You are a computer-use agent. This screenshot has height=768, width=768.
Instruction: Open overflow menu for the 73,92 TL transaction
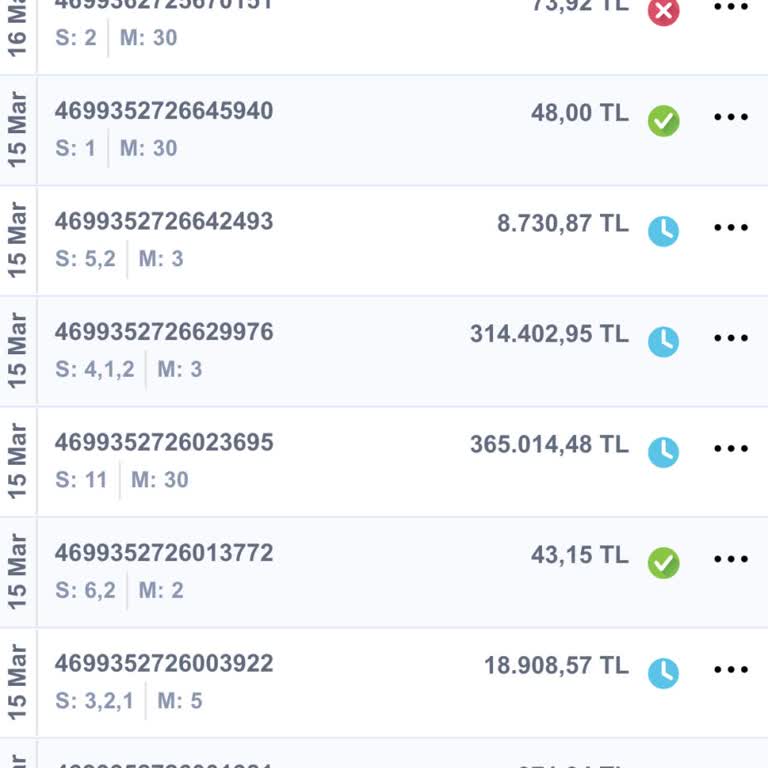coord(731,8)
